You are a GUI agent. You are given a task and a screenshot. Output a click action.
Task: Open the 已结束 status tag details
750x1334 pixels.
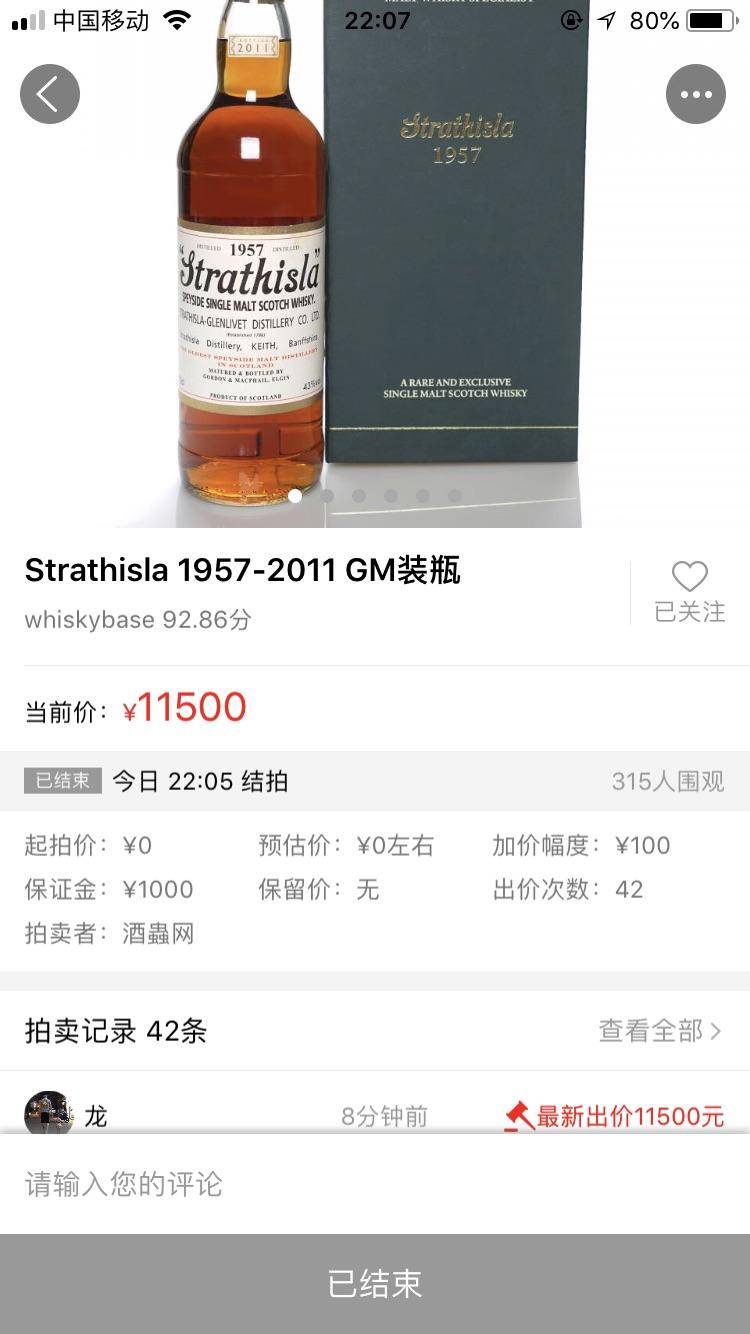tap(62, 780)
